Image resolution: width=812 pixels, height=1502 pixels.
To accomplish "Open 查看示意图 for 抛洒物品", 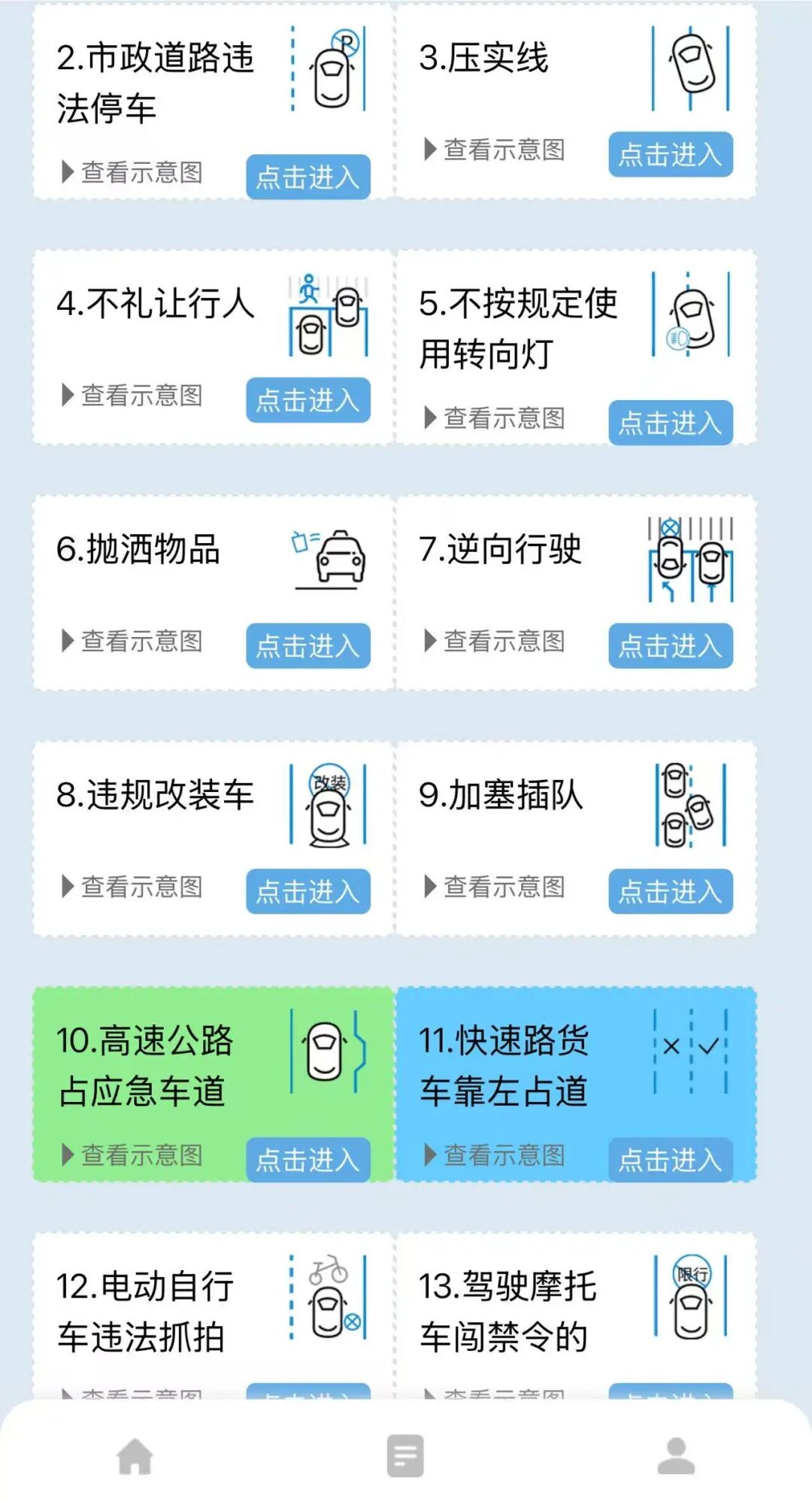I will (x=132, y=641).
